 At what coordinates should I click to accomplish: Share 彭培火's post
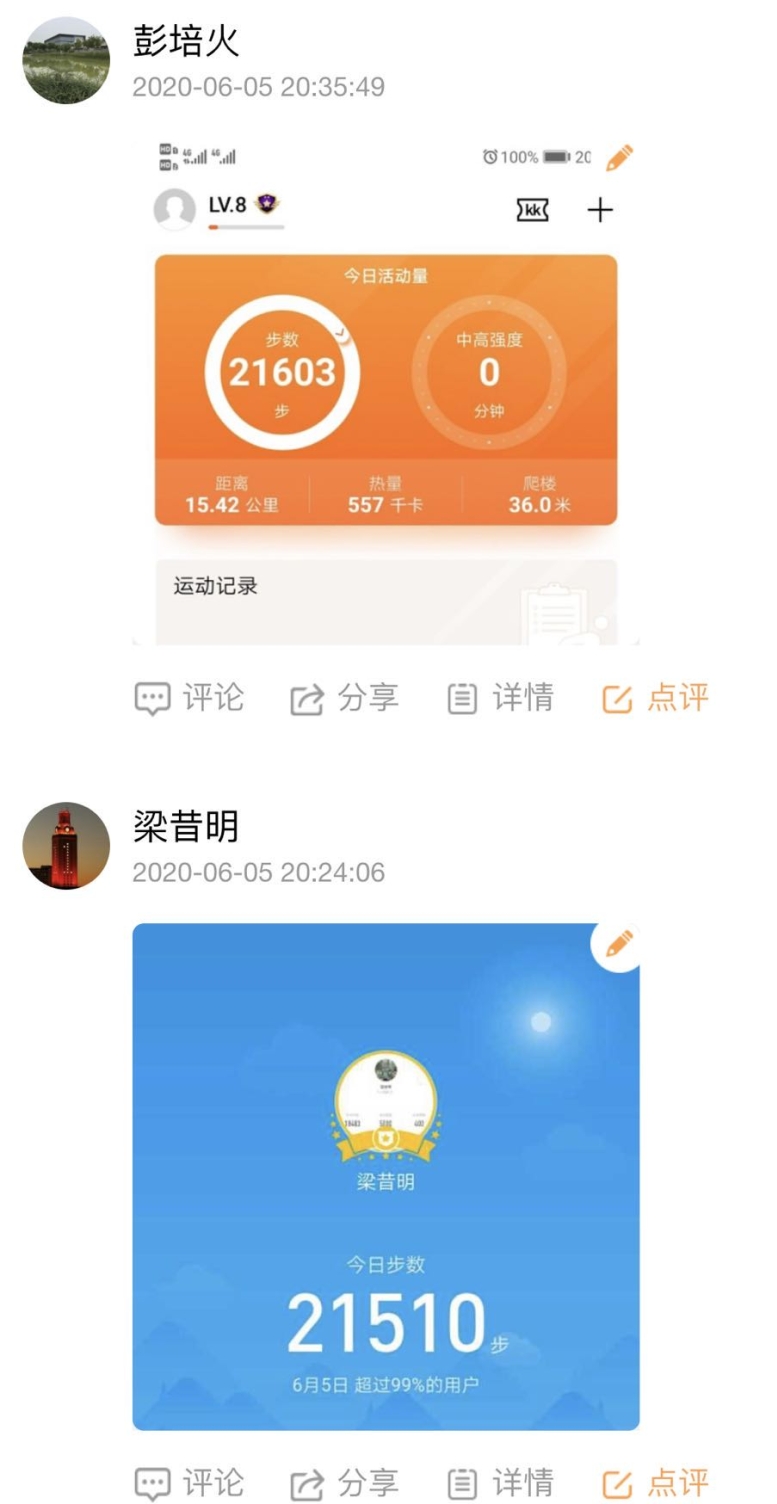[x=345, y=698]
